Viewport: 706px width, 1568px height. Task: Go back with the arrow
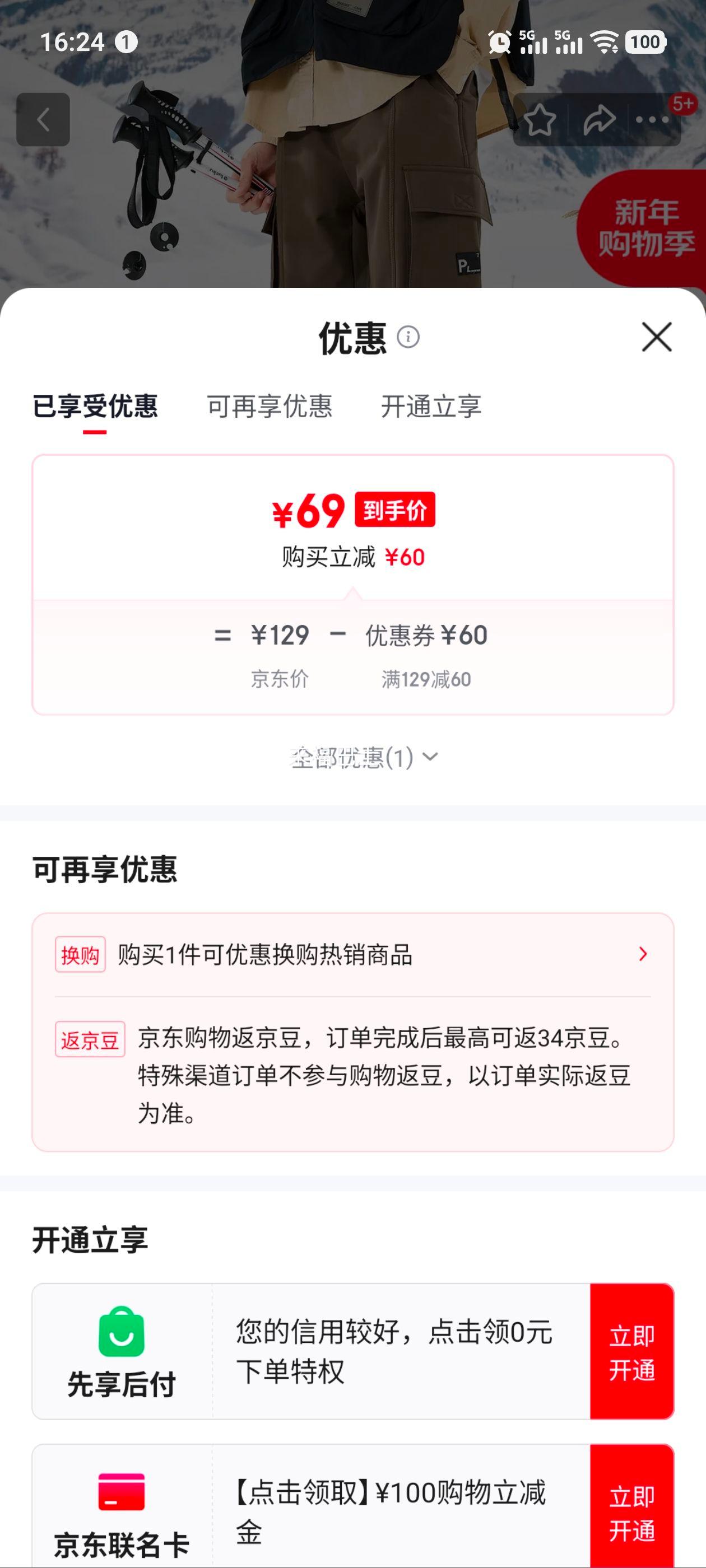pos(43,119)
